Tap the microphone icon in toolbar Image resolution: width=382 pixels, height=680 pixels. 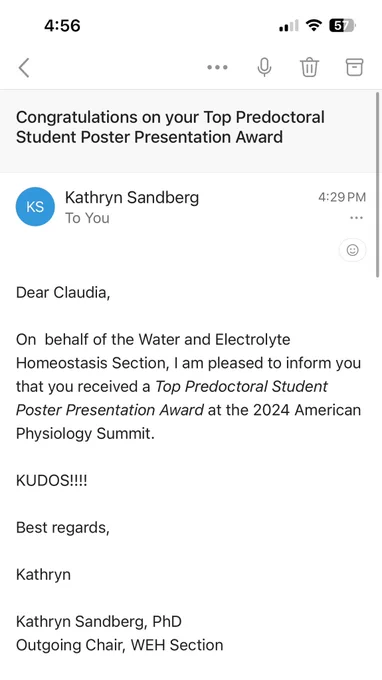264,67
